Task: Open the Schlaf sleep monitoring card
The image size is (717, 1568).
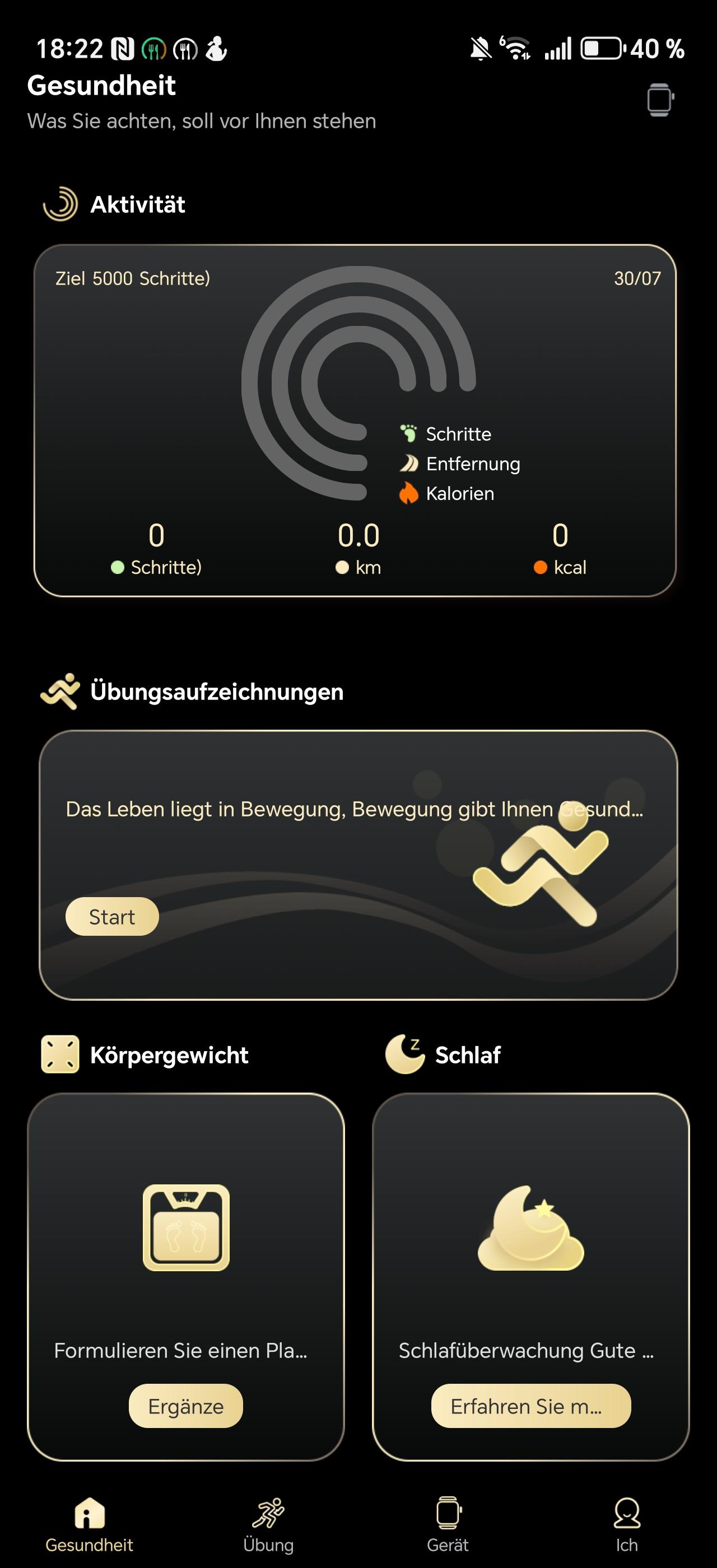Action: click(531, 1276)
